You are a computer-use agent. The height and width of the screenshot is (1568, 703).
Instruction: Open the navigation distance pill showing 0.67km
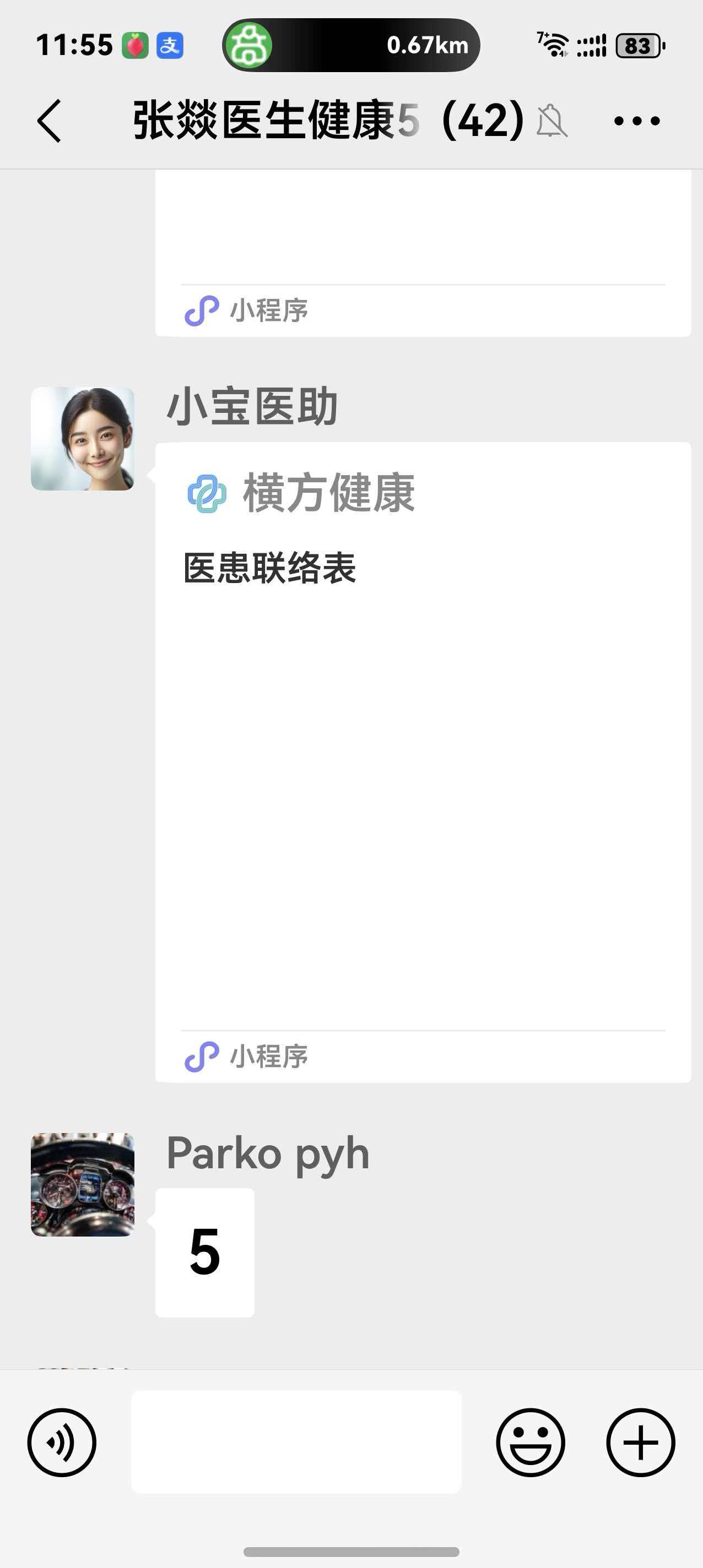click(351, 45)
